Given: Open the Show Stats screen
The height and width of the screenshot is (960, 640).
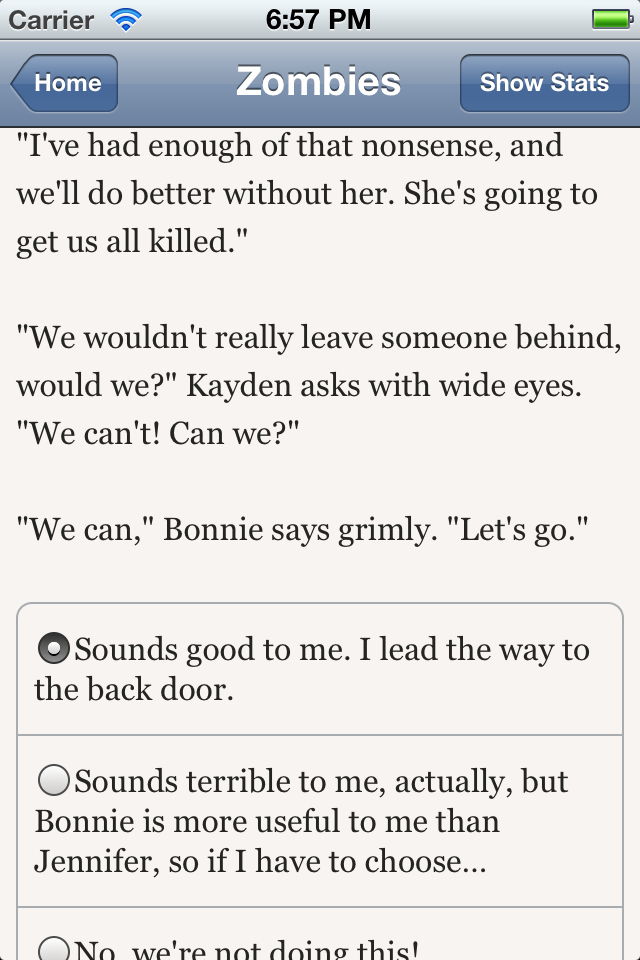Looking at the screenshot, I should (x=543, y=83).
